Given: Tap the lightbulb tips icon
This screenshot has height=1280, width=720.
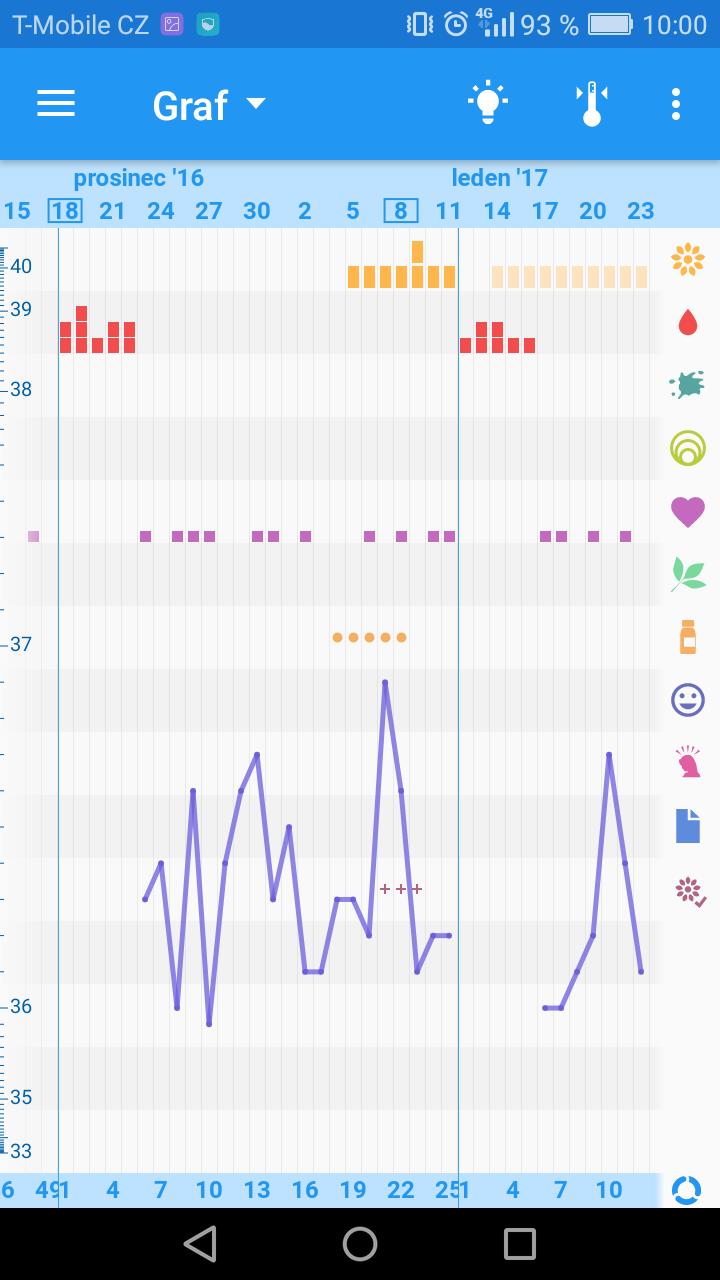Looking at the screenshot, I should (487, 103).
